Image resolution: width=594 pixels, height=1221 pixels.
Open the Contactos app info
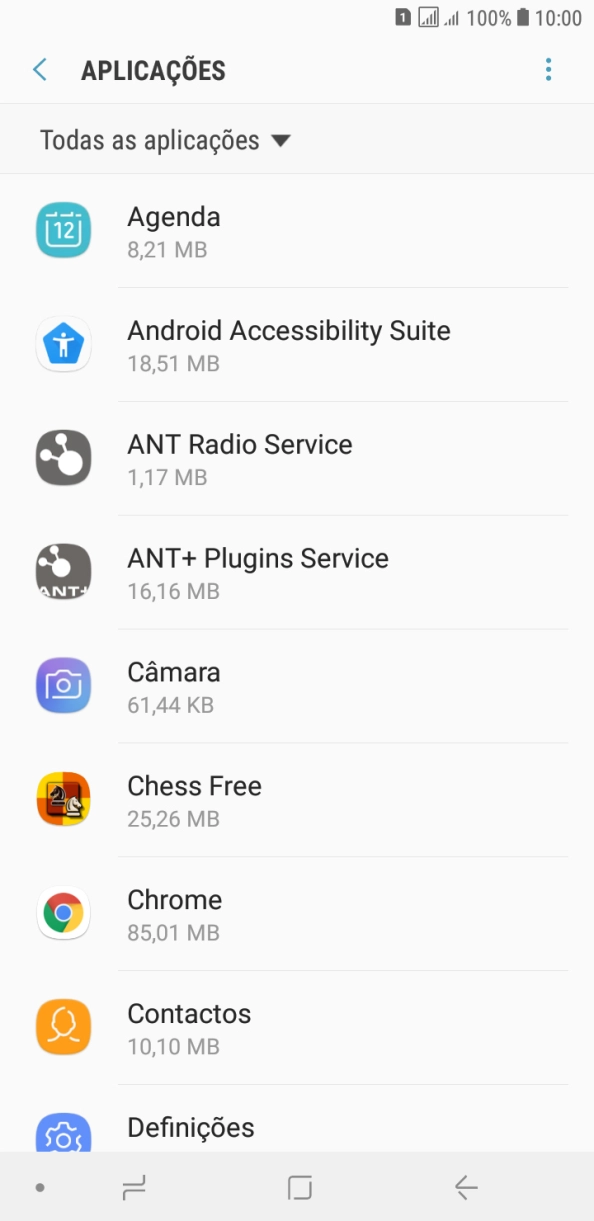[x=297, y=1029]
